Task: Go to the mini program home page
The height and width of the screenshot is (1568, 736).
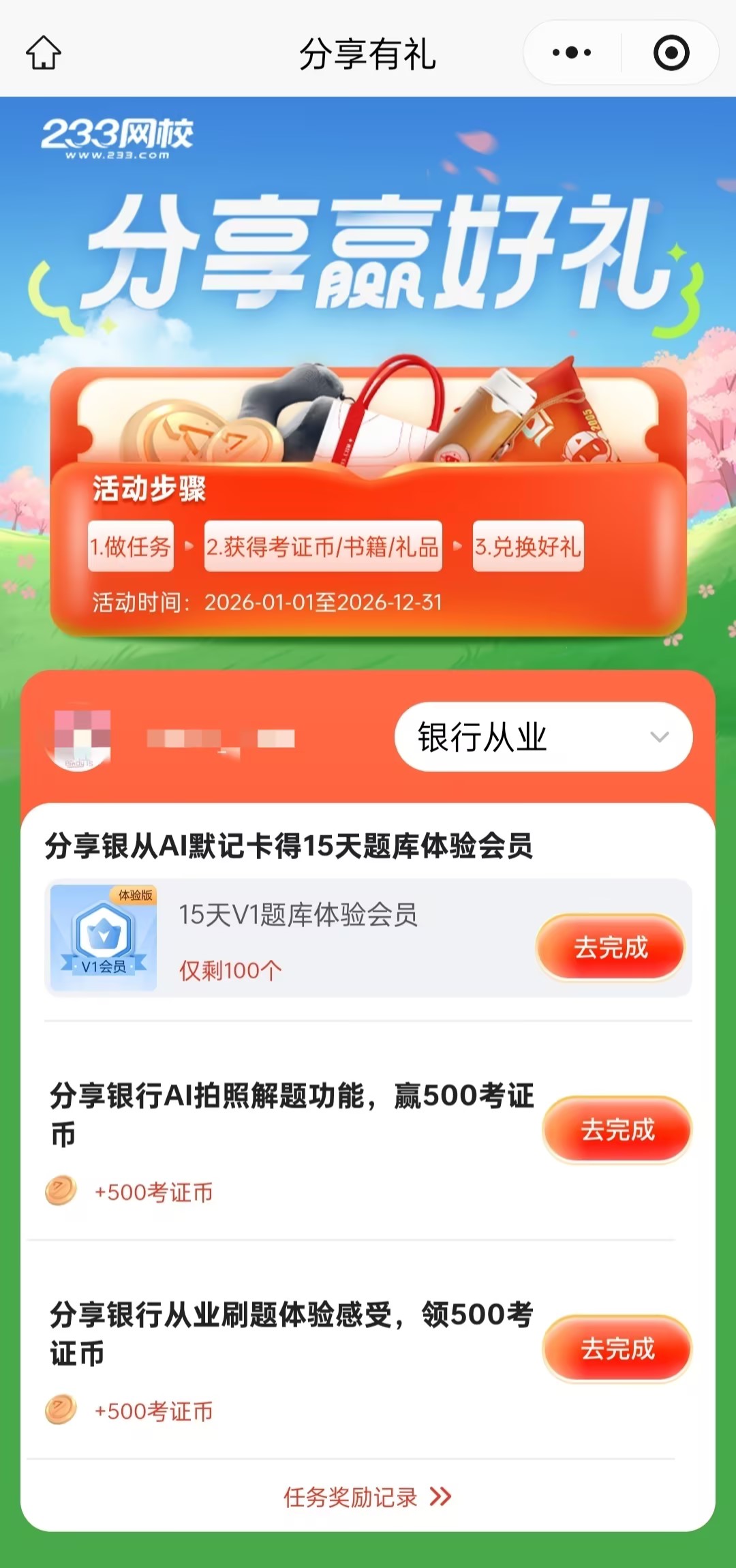Action: pos(44,52)
